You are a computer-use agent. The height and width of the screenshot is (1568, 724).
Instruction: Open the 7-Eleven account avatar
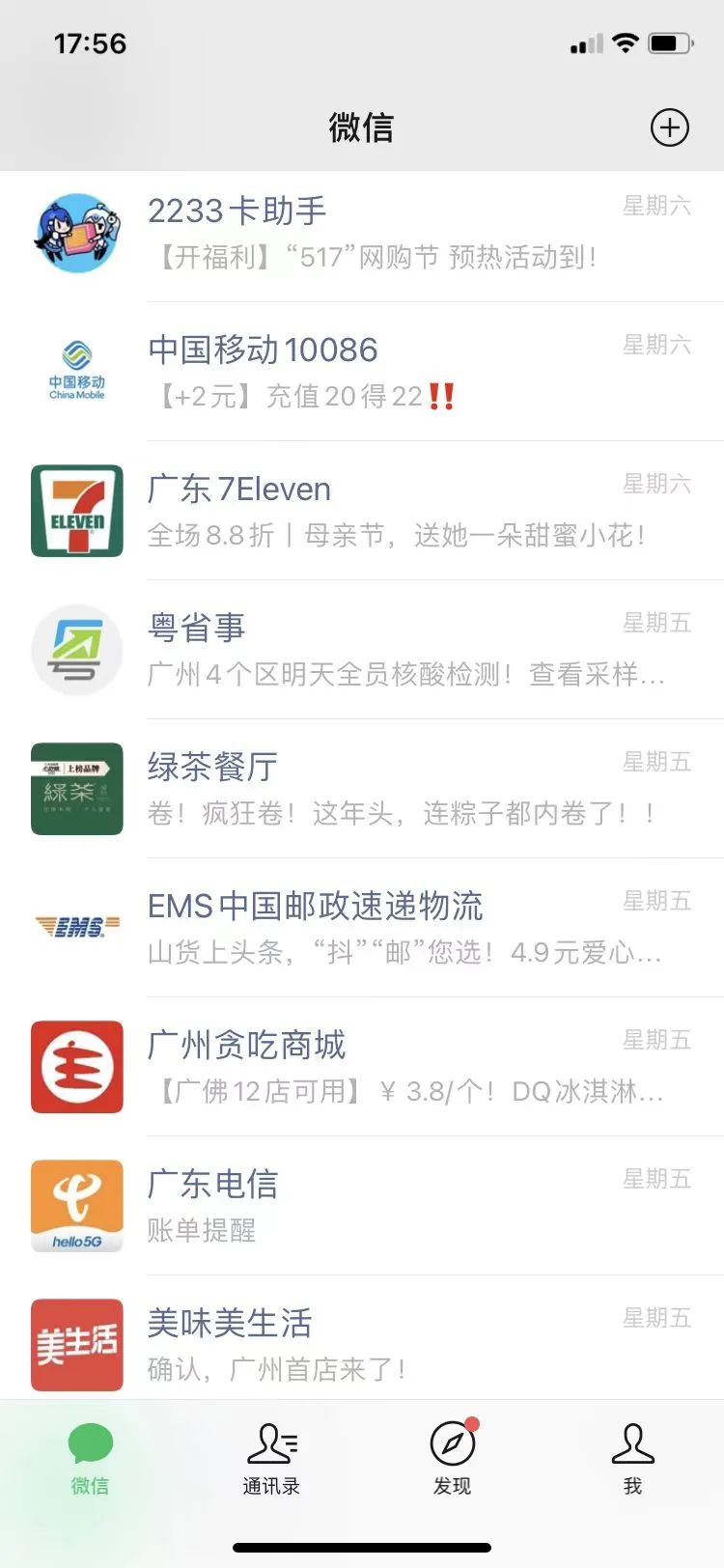pos(77,511)
